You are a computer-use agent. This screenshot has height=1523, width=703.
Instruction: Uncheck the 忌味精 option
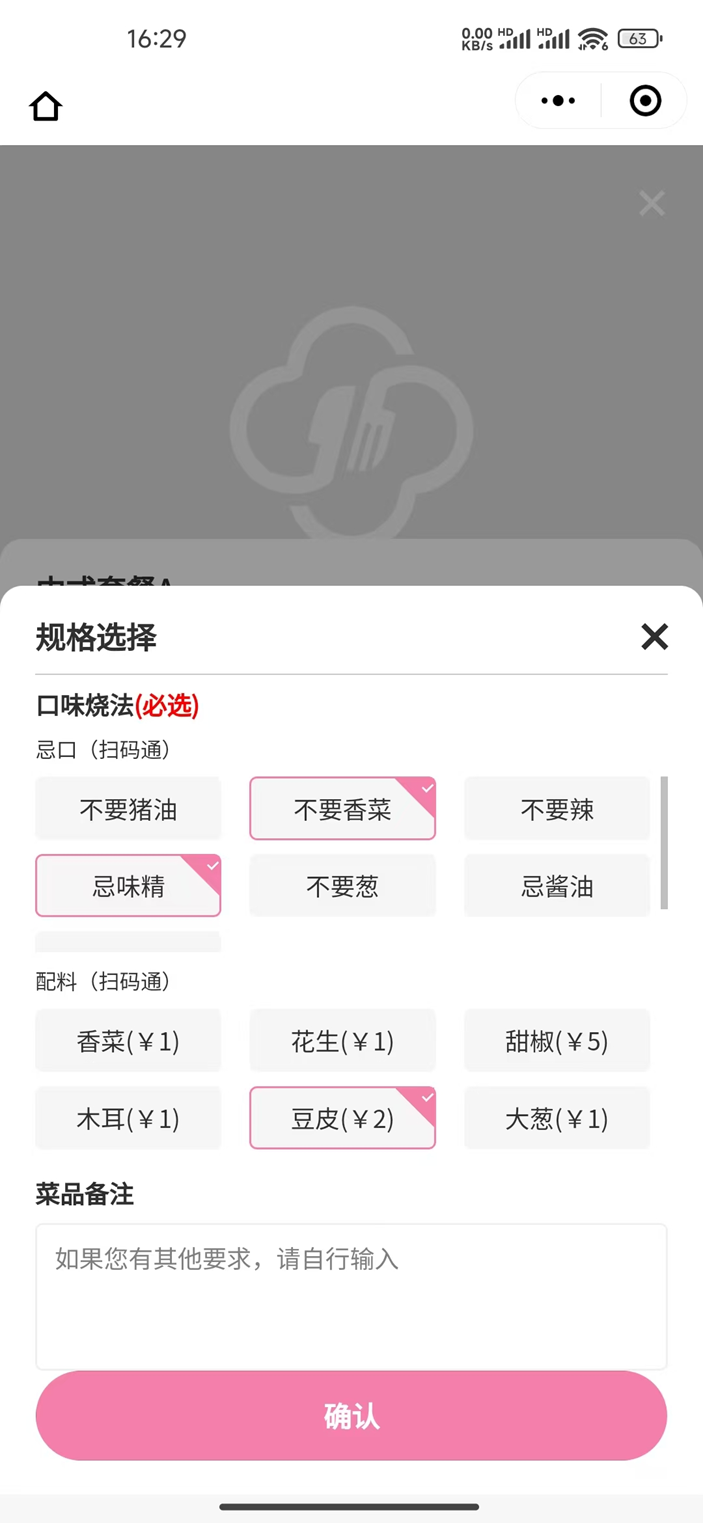(x=128, y=886)
